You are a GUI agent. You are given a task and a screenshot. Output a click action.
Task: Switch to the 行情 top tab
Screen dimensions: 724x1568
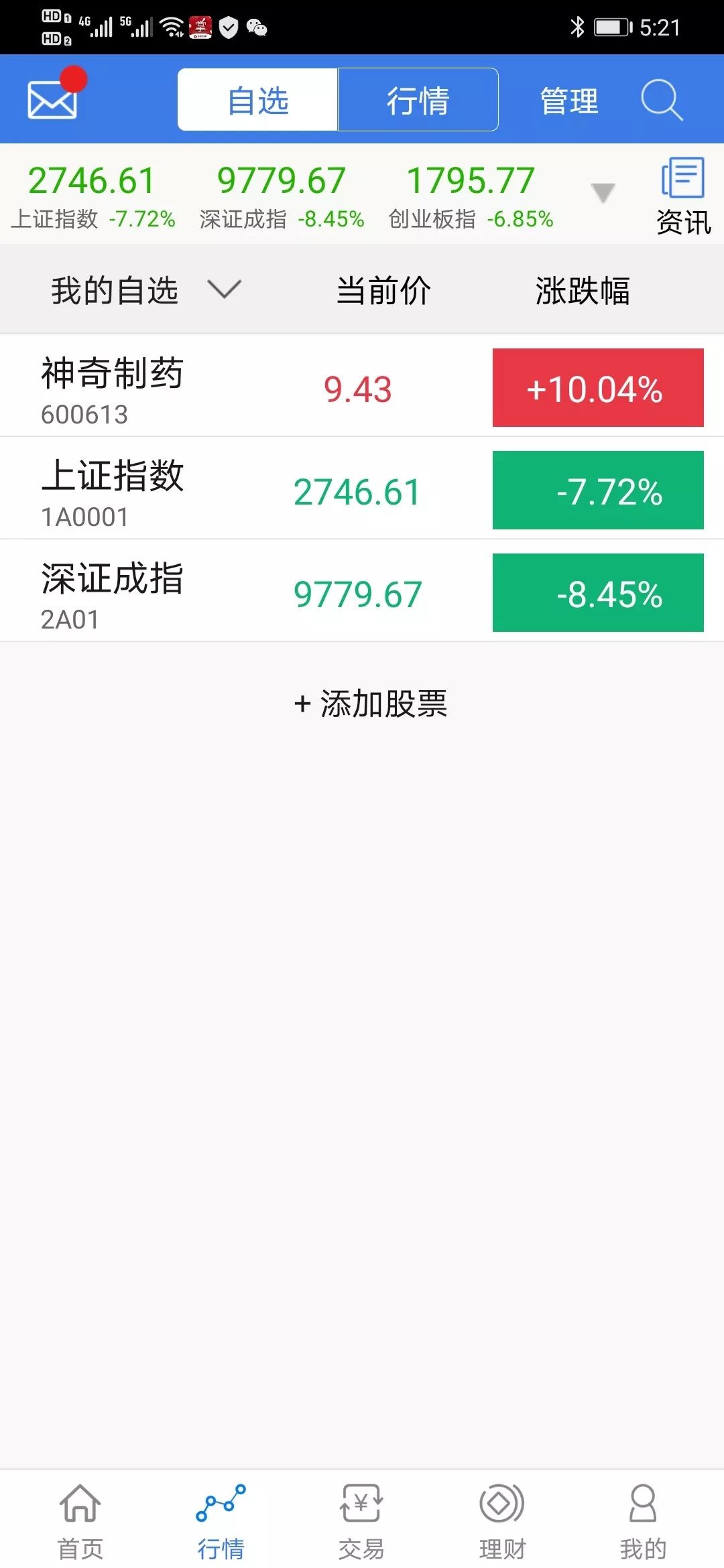point(418,100)
